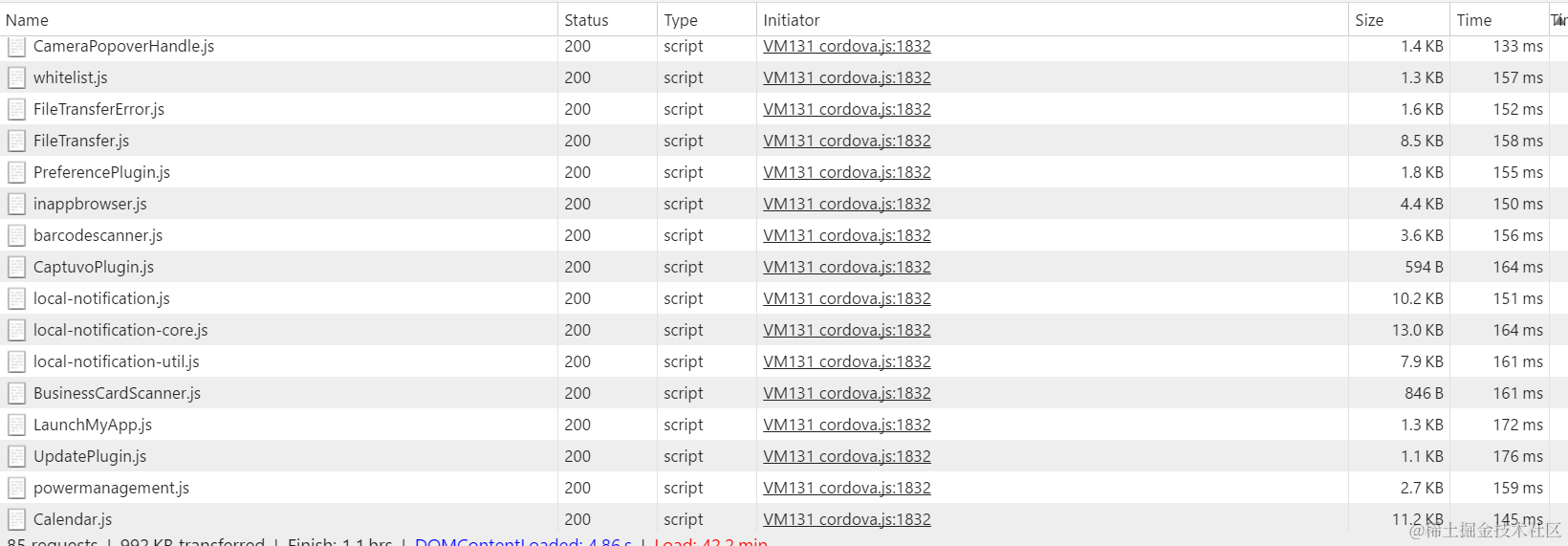Inspect the UpdatePlugin.js request

click(90, 456)
